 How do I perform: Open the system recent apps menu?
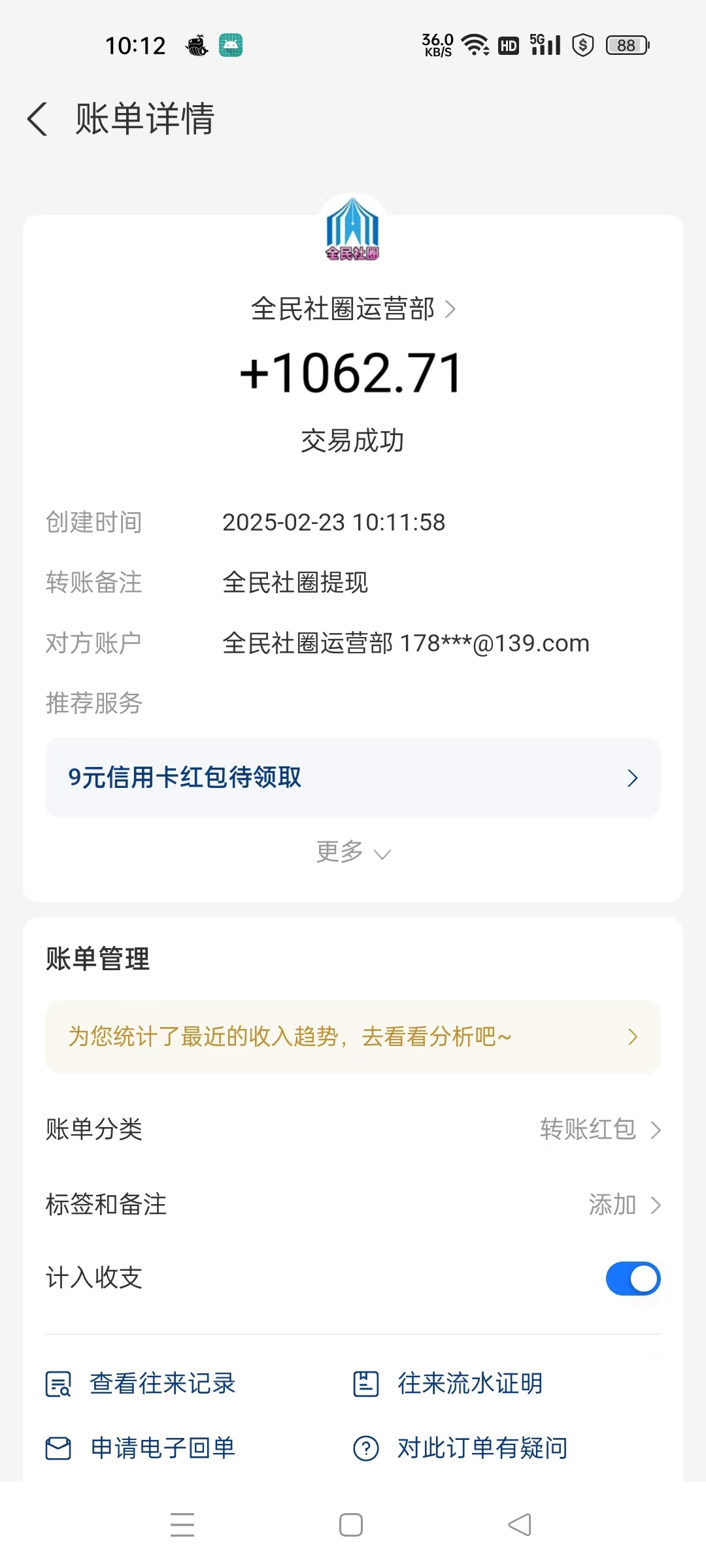click(182, 1525)
